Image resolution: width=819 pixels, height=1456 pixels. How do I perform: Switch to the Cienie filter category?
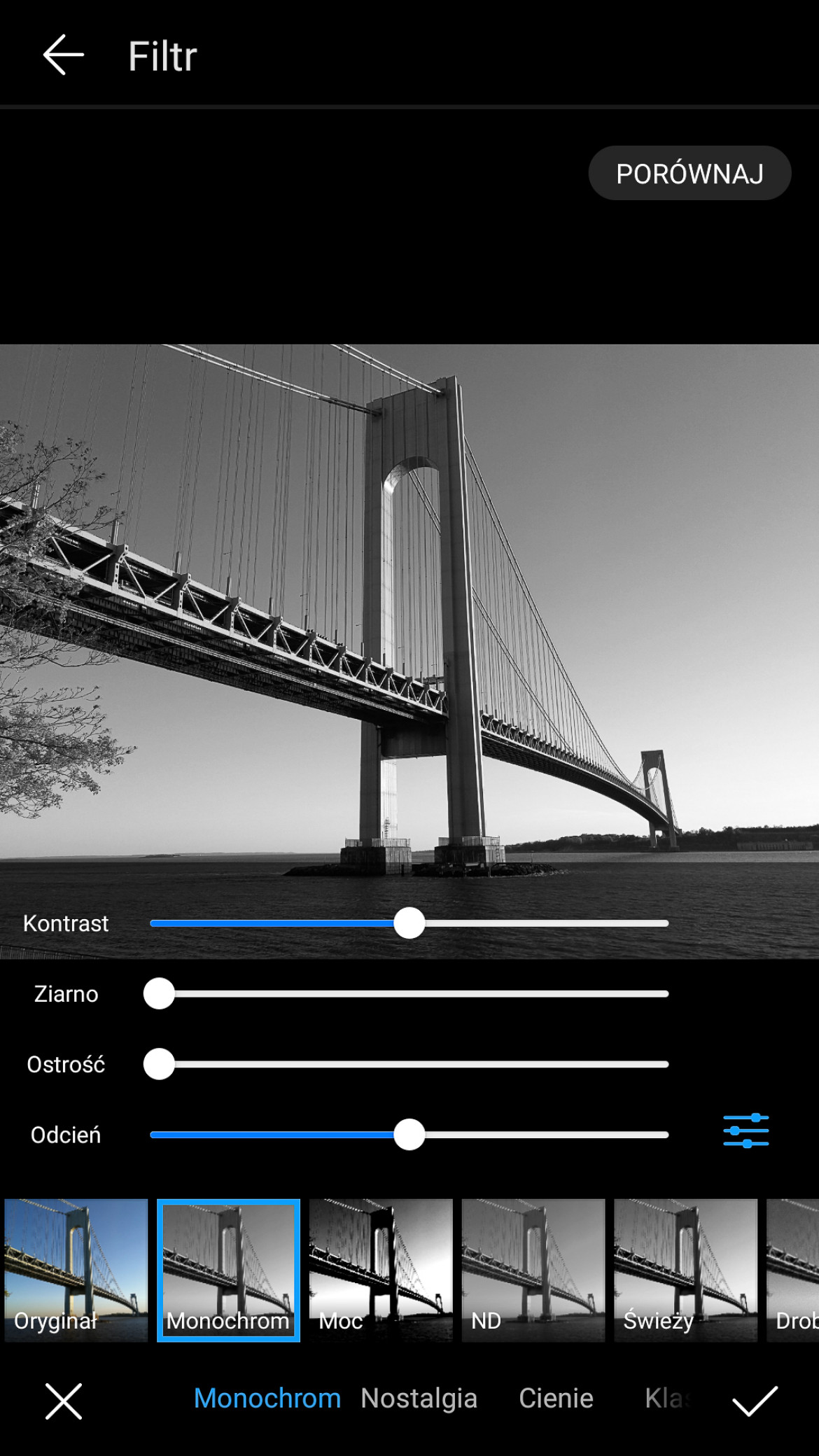pos(556,1399)
